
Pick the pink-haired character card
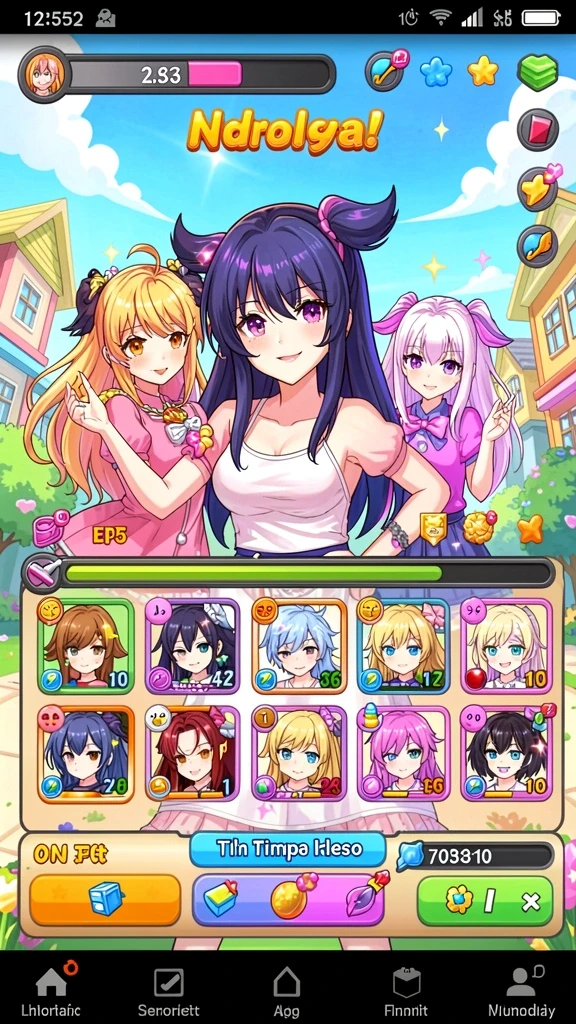[x=404, y=754]
